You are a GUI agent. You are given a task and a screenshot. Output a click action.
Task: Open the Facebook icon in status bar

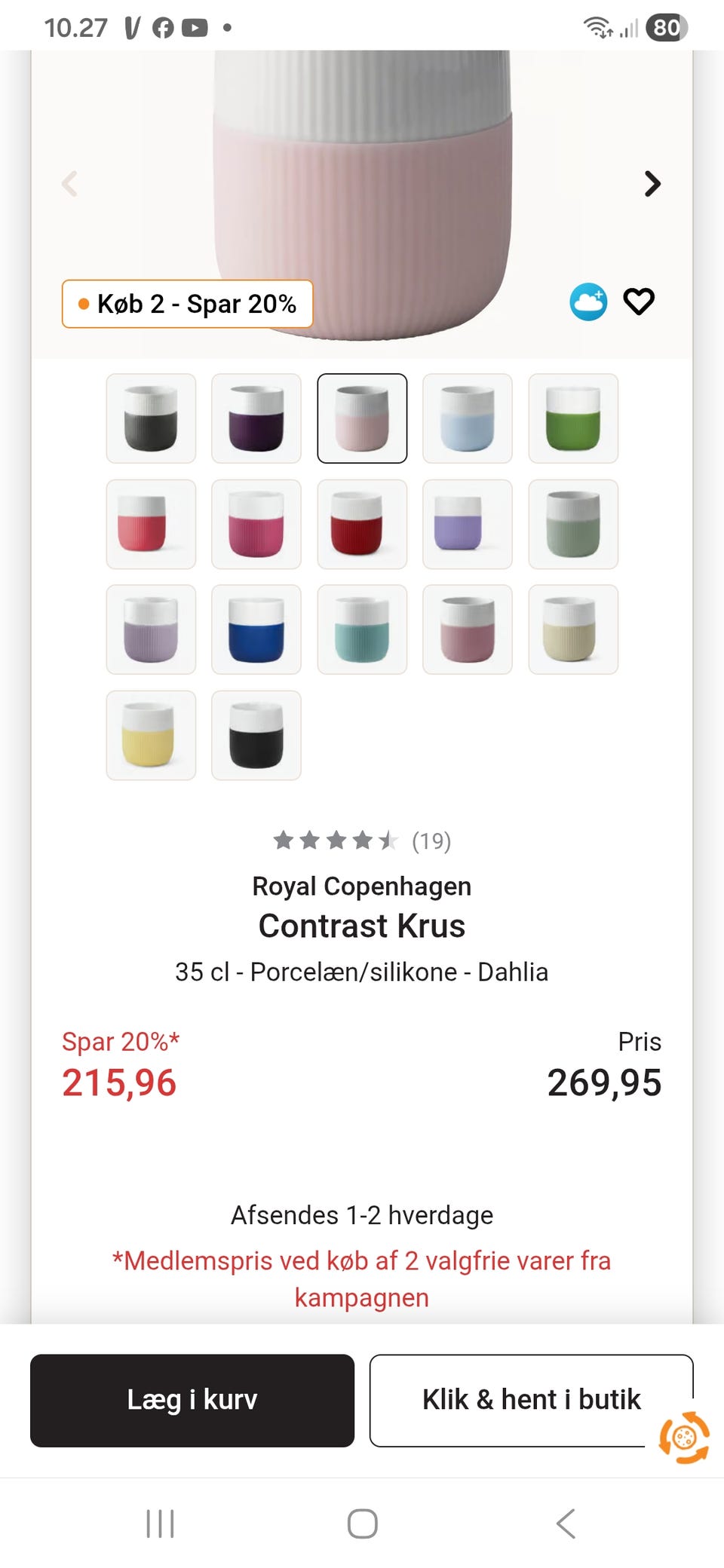163,28
